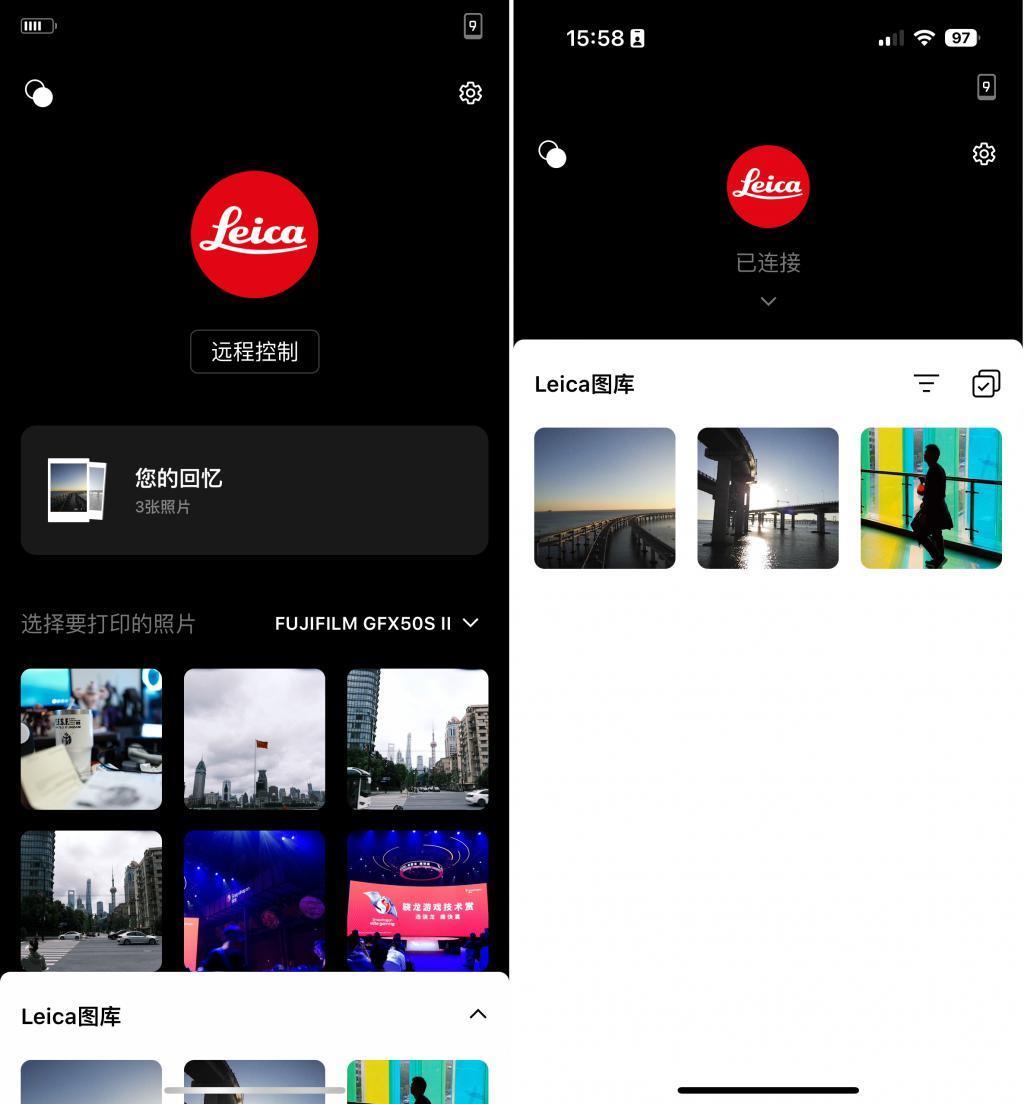Viewport: 1024px width, 1104px height.
Task: Tap the 已连接 connected status text
Action: click(x=767, y=263)
